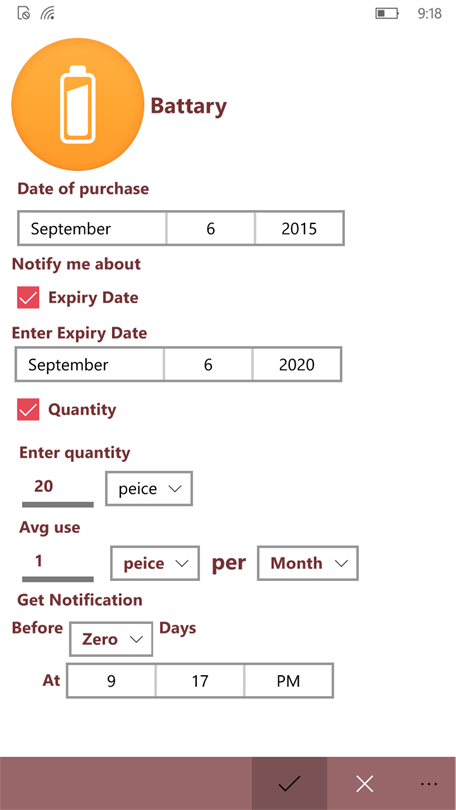
Task: Change the notification minute 17
Action: [x=200, y=681]
